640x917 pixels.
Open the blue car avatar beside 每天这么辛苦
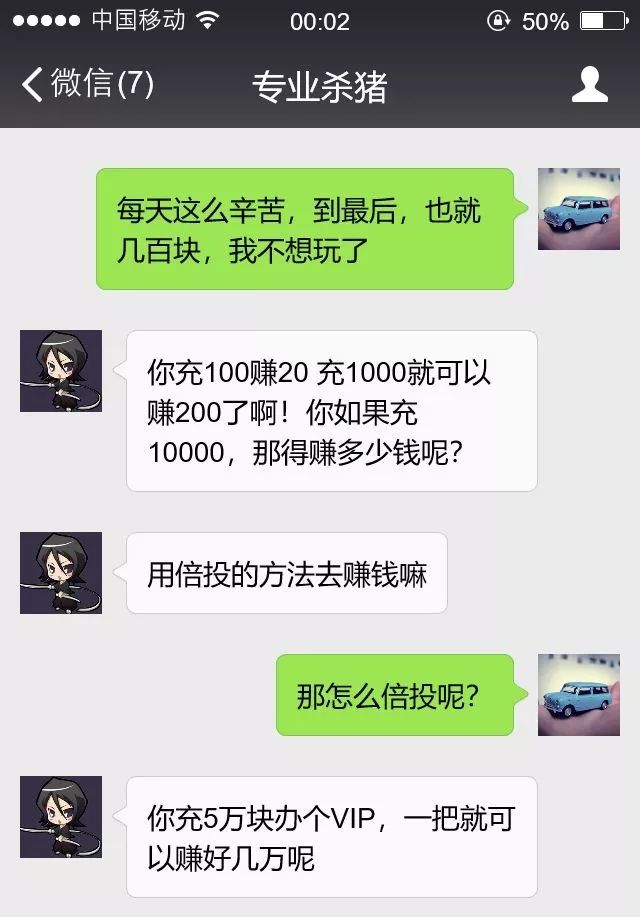tap(578, 209)
